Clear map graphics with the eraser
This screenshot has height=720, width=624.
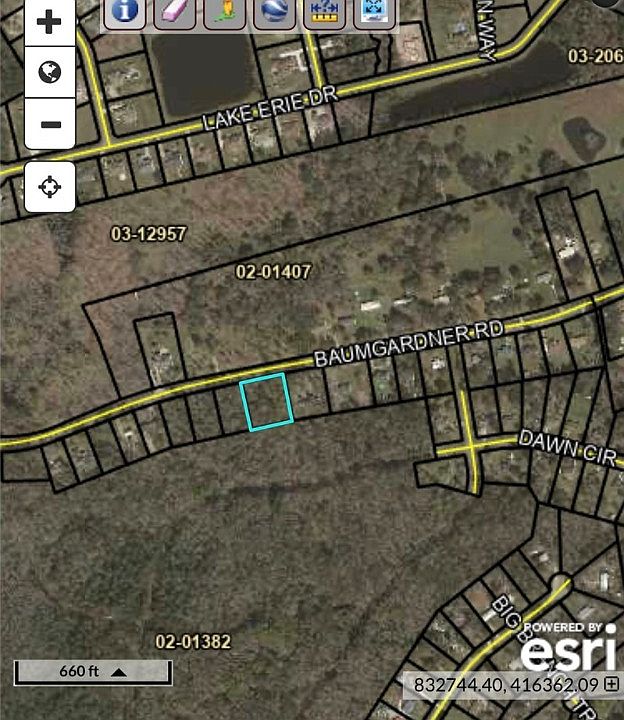click(x=174, y=11)
